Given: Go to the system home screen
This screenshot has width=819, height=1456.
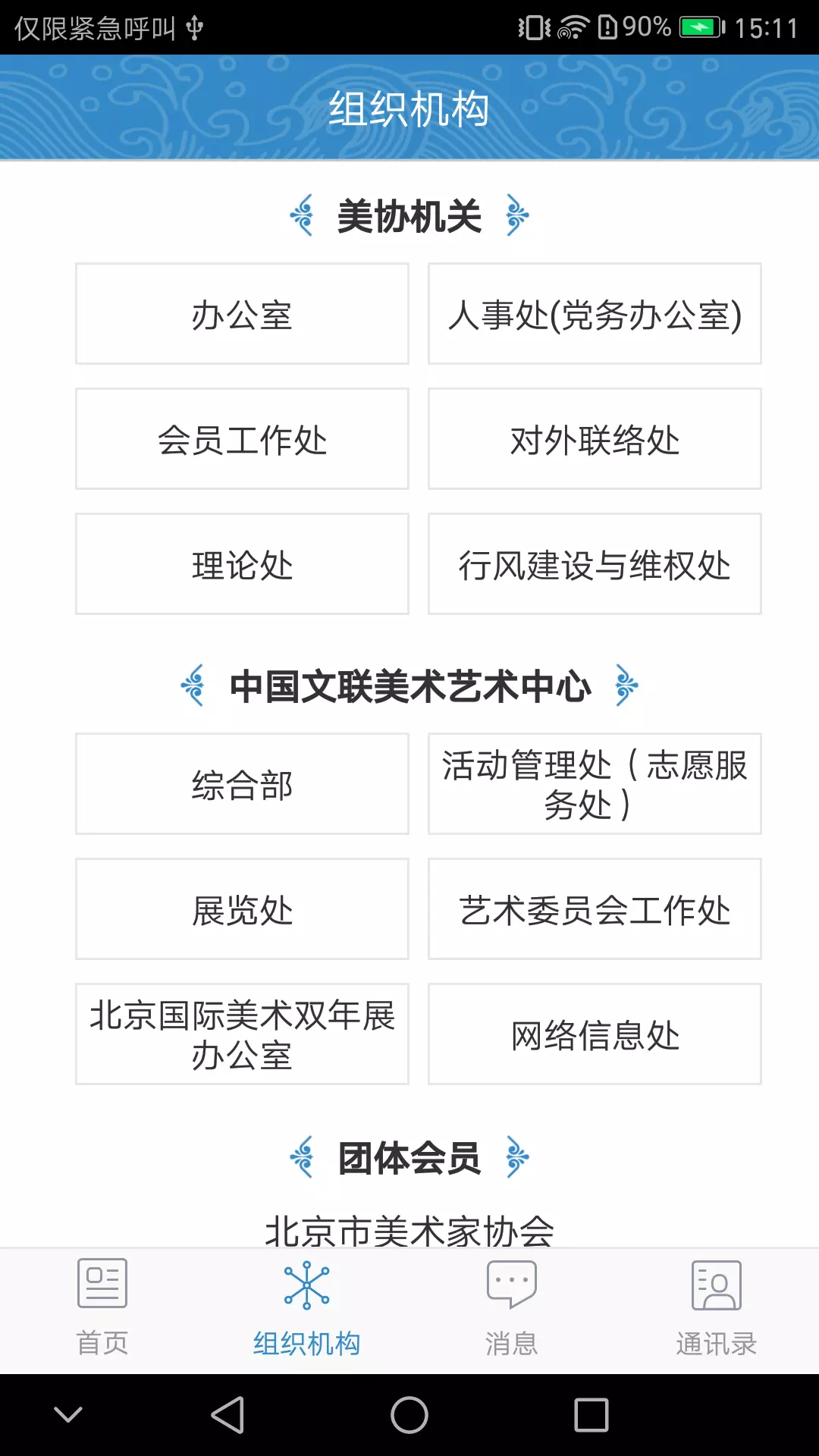Looking at the screenshot, I should click(x=409, y=1415).
